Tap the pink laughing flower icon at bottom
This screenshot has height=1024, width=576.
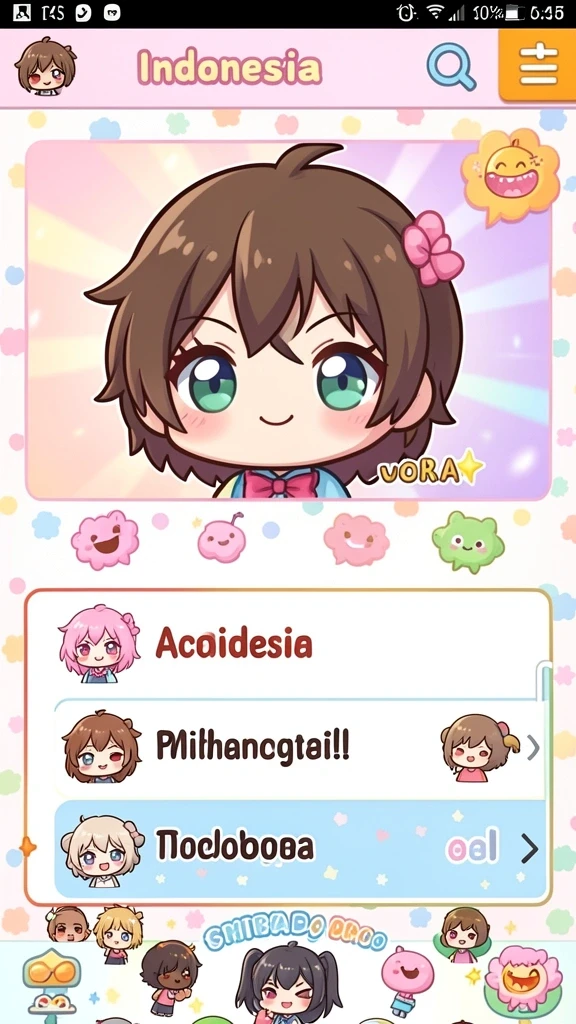coord(523,979)
